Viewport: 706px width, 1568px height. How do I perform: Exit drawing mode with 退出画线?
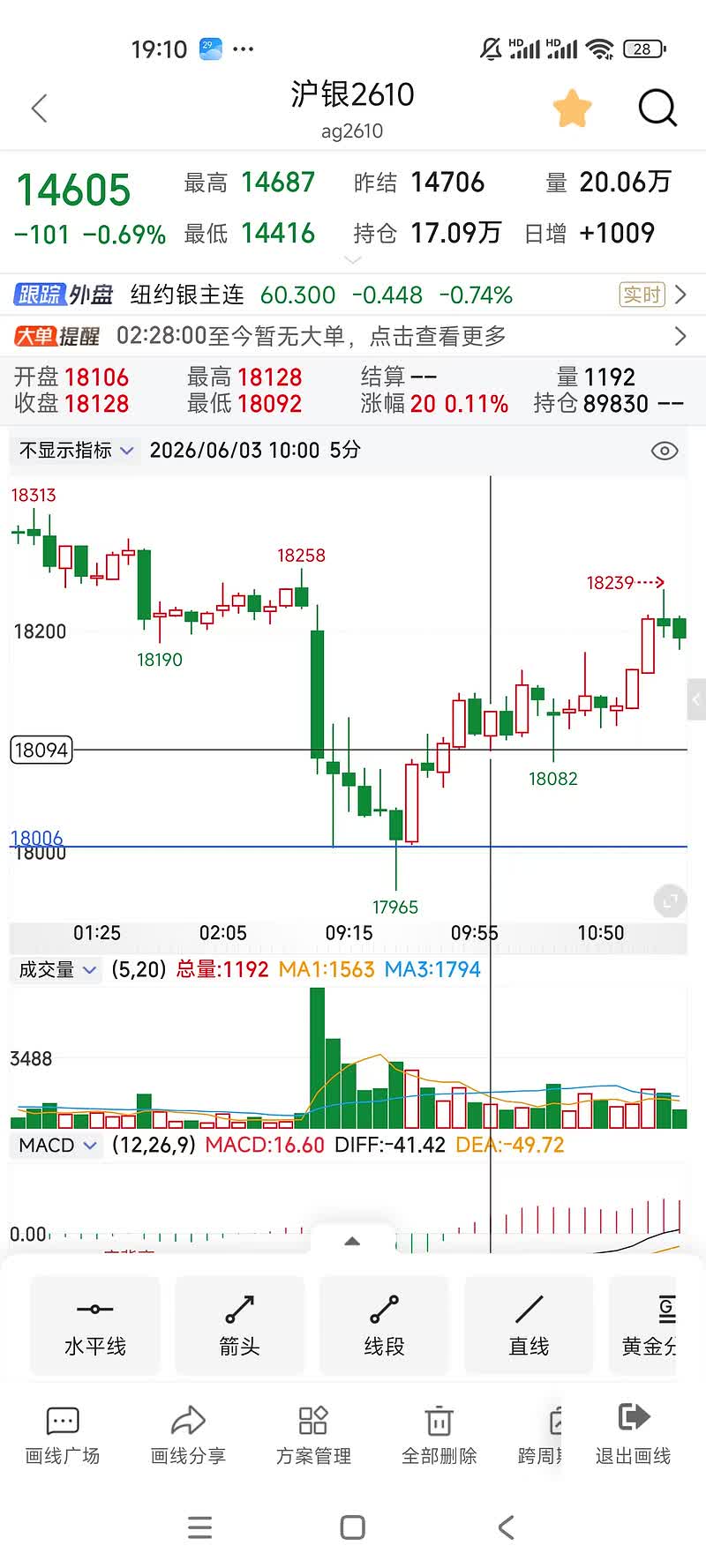click(x=634, y=1435)
